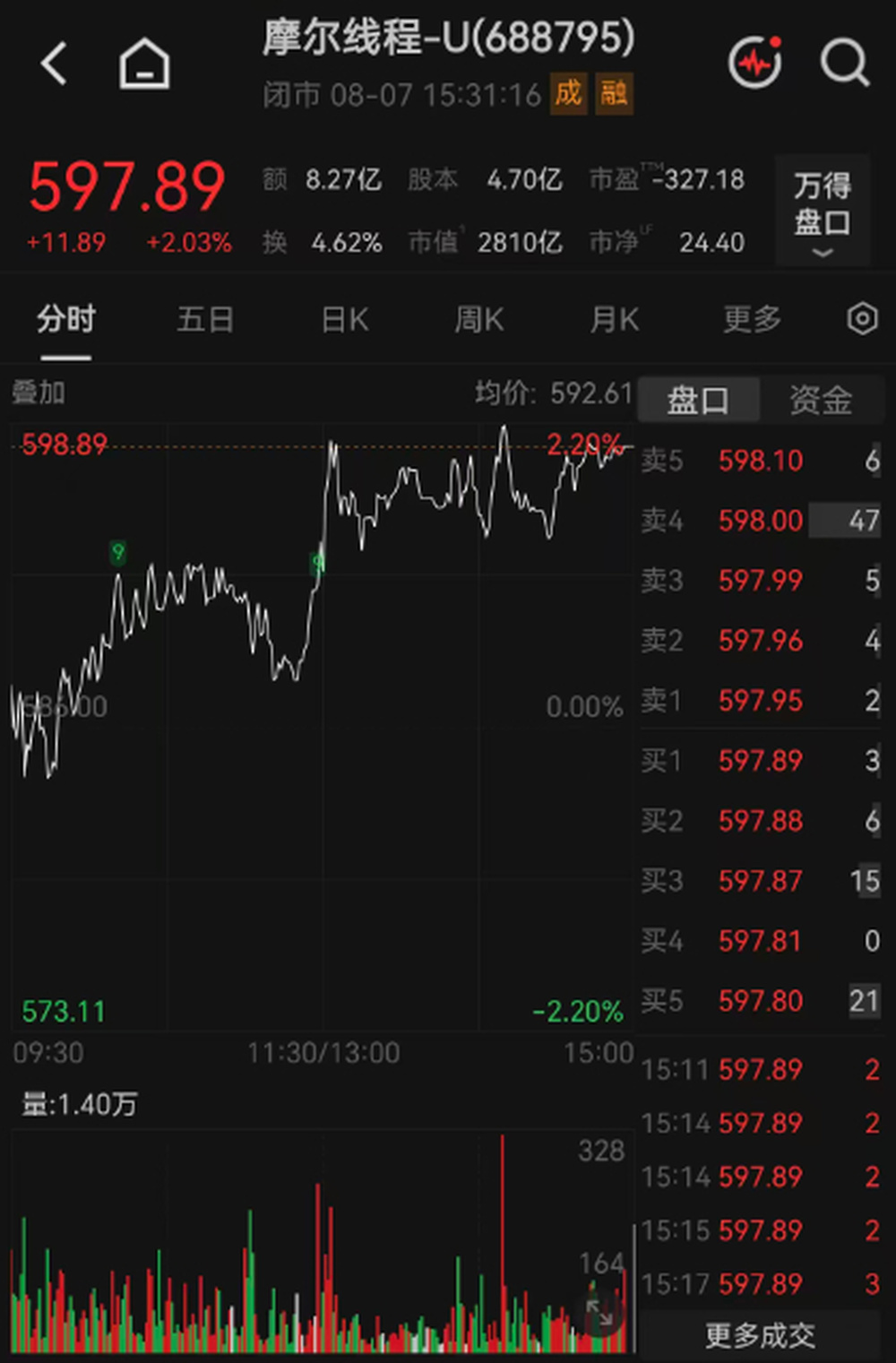Screen dimensions: 896x1363
Task: Switch to the 日K tab
Action: (345, 319)
